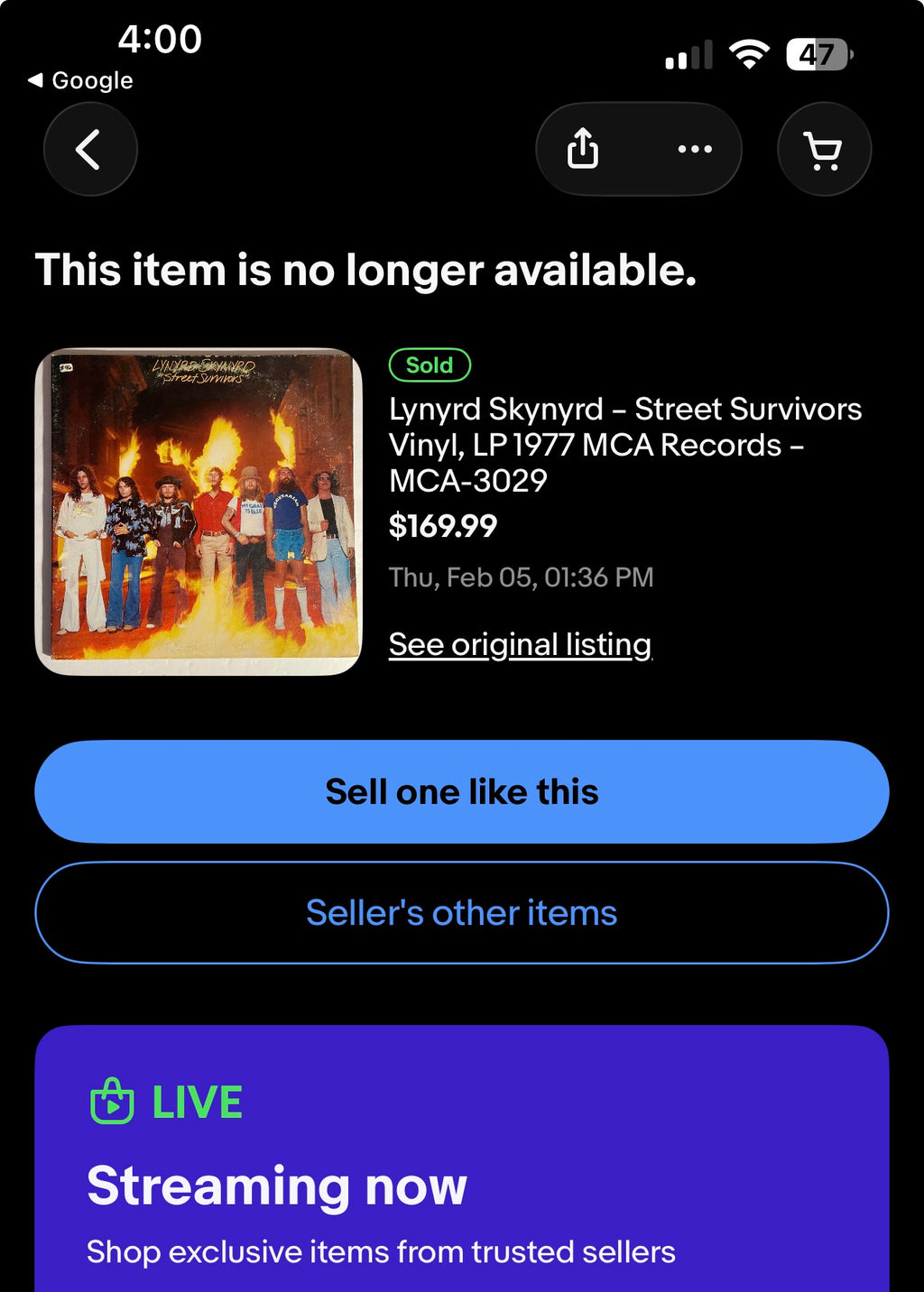Open Seller's other items

point(461,912)
